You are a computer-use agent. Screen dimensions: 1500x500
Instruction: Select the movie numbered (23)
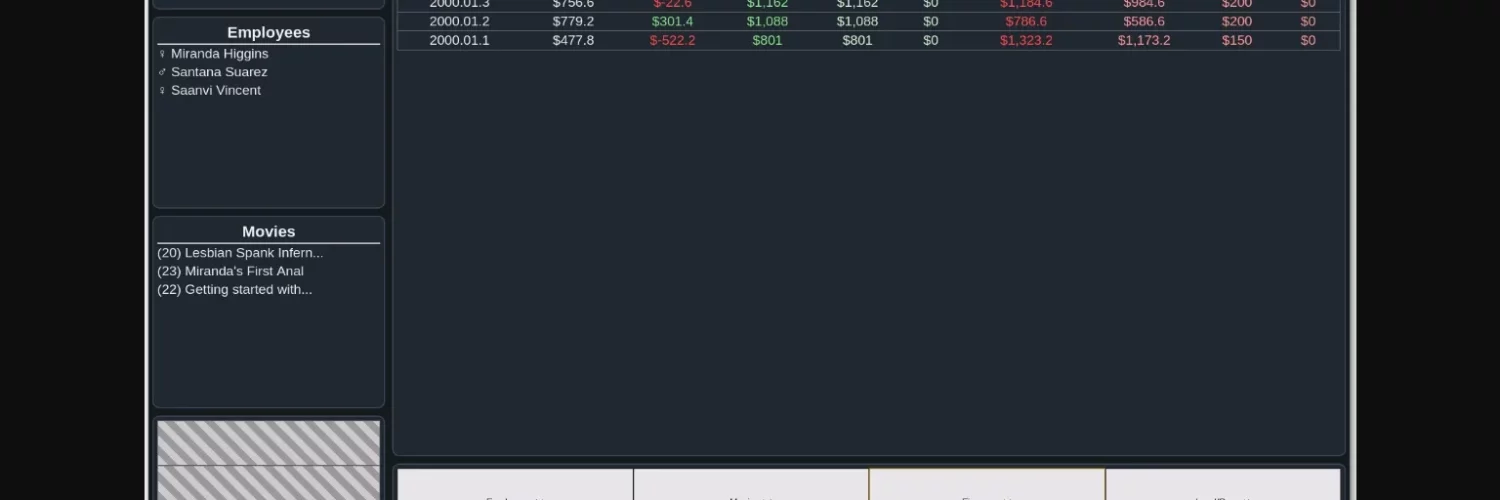230,271
